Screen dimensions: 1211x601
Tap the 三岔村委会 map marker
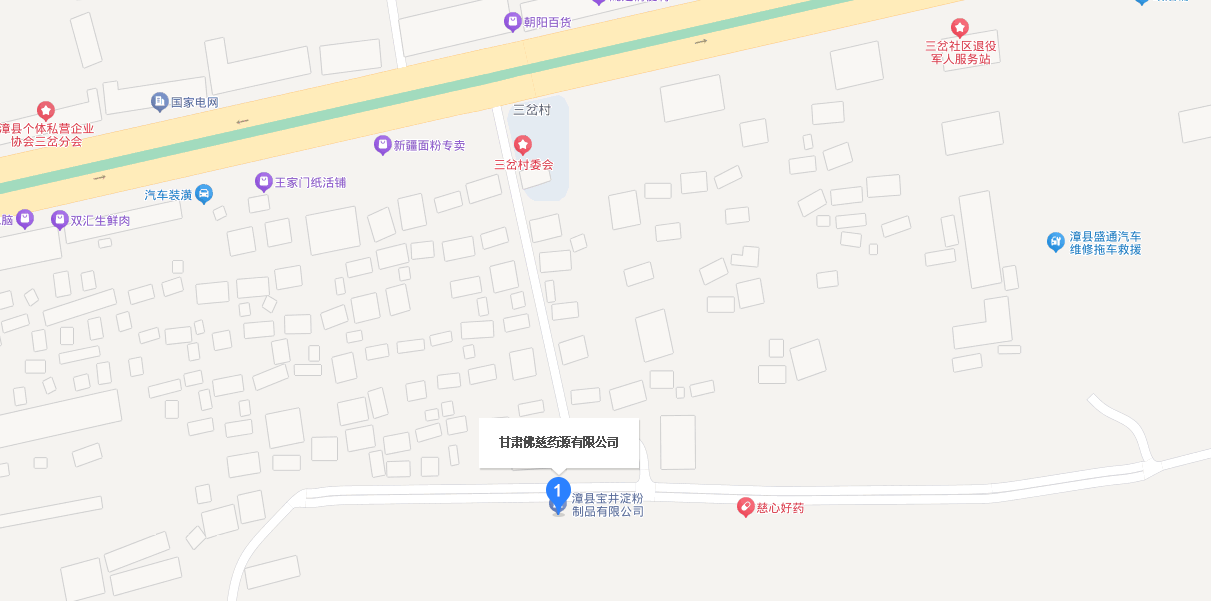(x=522, y=145)
